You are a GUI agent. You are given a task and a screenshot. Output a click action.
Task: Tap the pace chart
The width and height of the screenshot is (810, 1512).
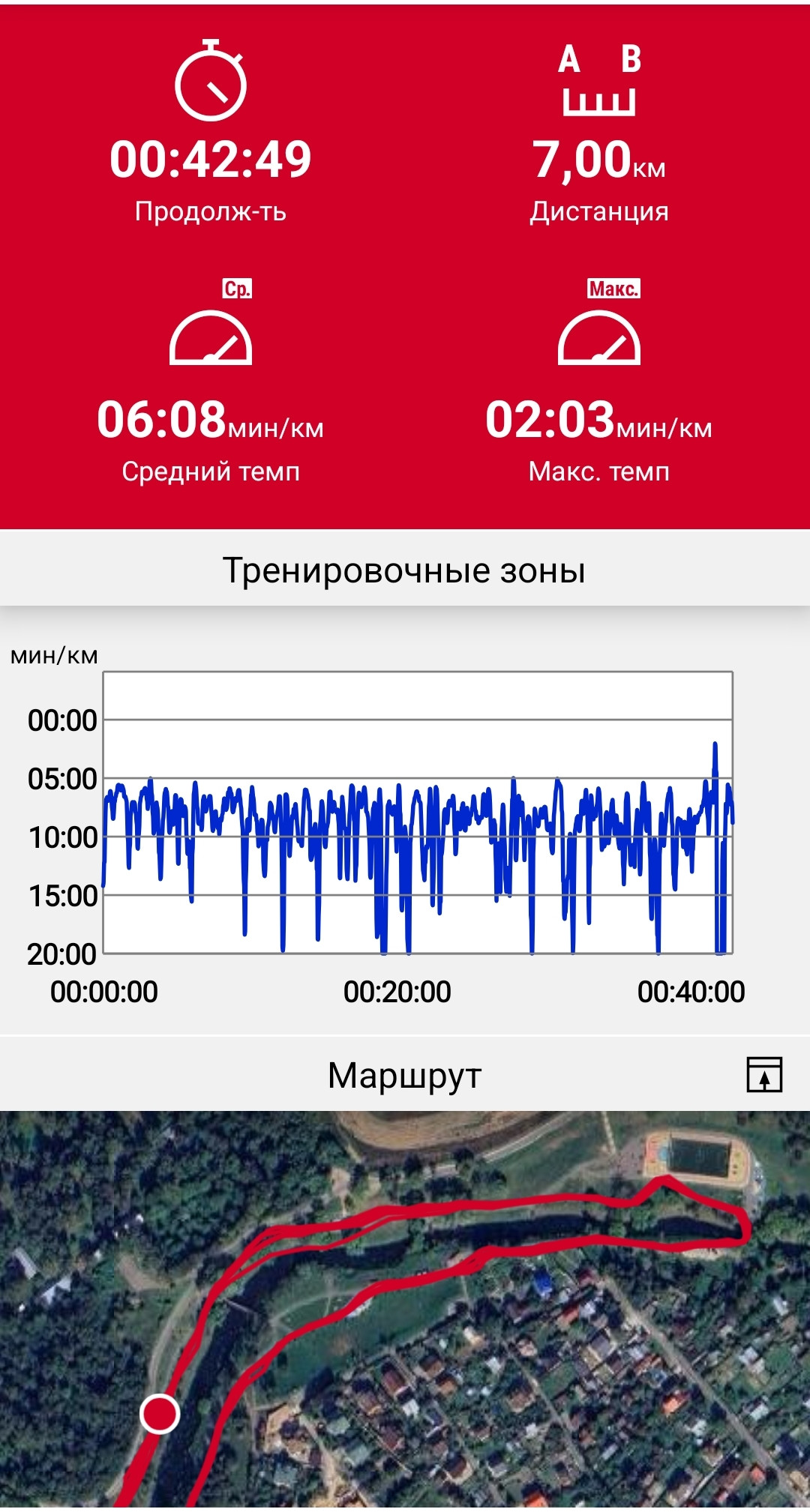418,813
